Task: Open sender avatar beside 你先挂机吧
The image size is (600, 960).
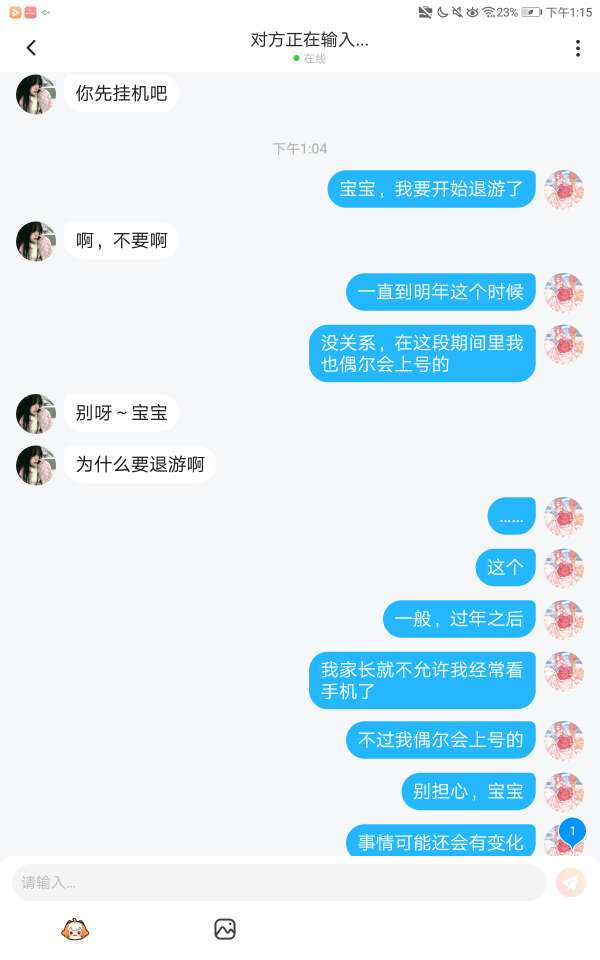Action: click(35, 95)
